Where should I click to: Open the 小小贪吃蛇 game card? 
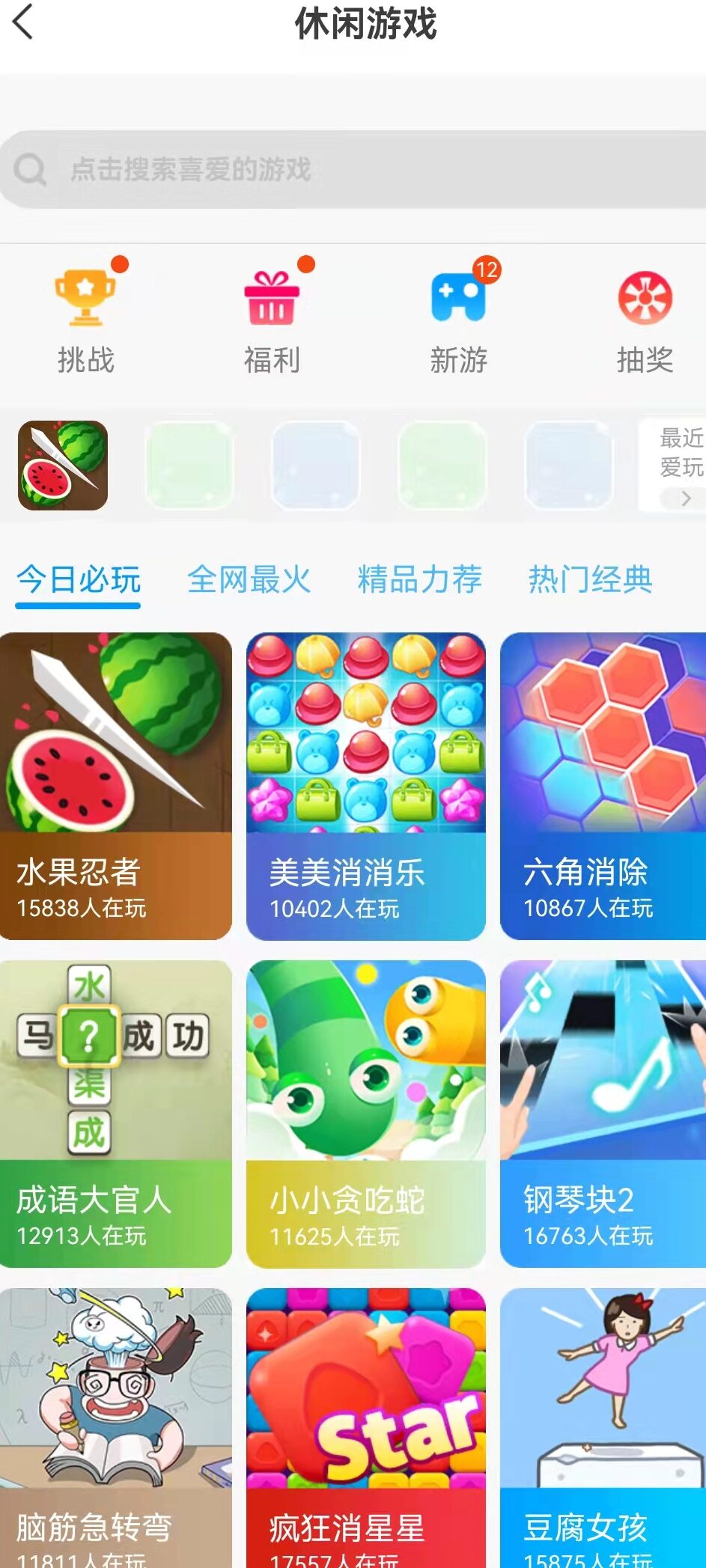(365, 1114)
